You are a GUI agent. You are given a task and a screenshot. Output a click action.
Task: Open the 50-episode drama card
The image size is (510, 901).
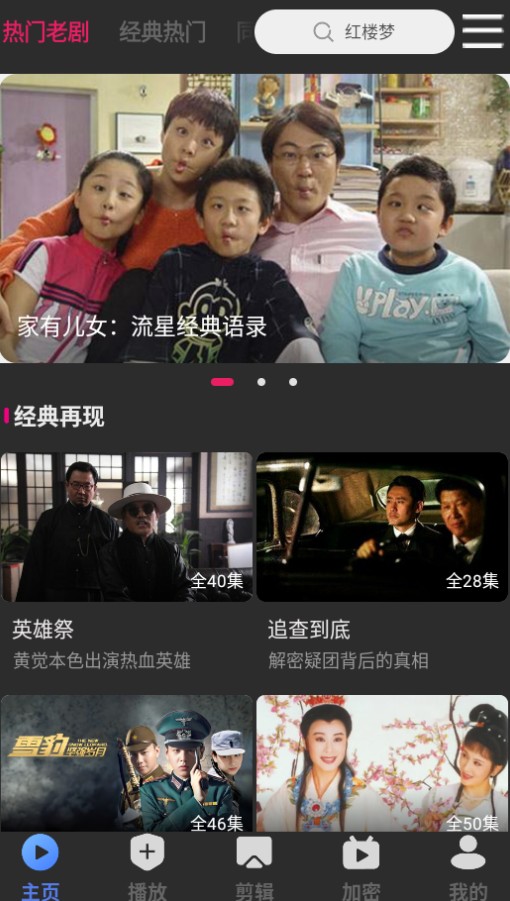[382, 764]
